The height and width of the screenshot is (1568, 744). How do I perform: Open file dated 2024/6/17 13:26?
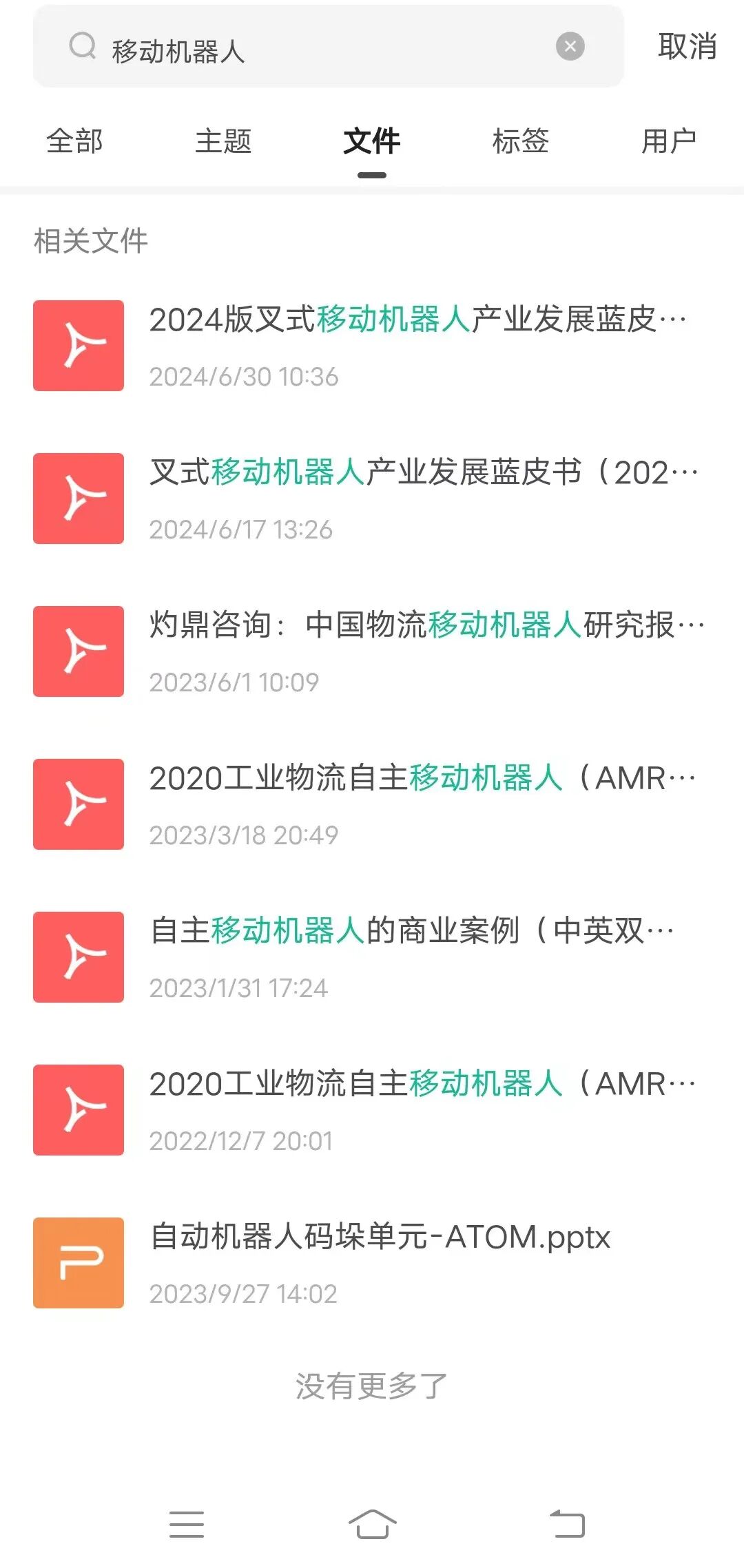coord(422,497)
